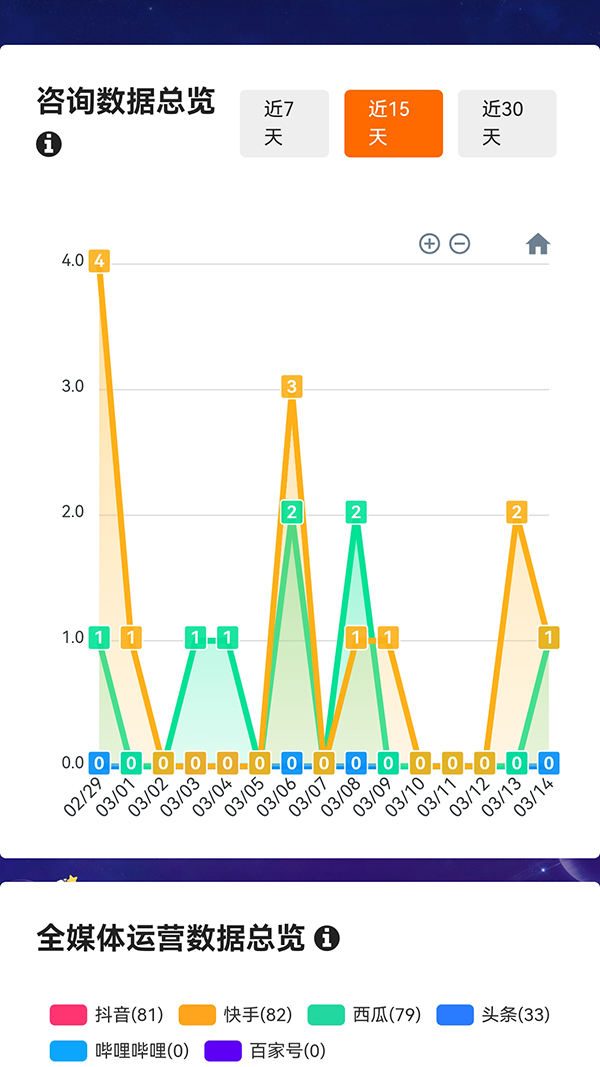Show data for 近30天

click(x=506, y=123)
